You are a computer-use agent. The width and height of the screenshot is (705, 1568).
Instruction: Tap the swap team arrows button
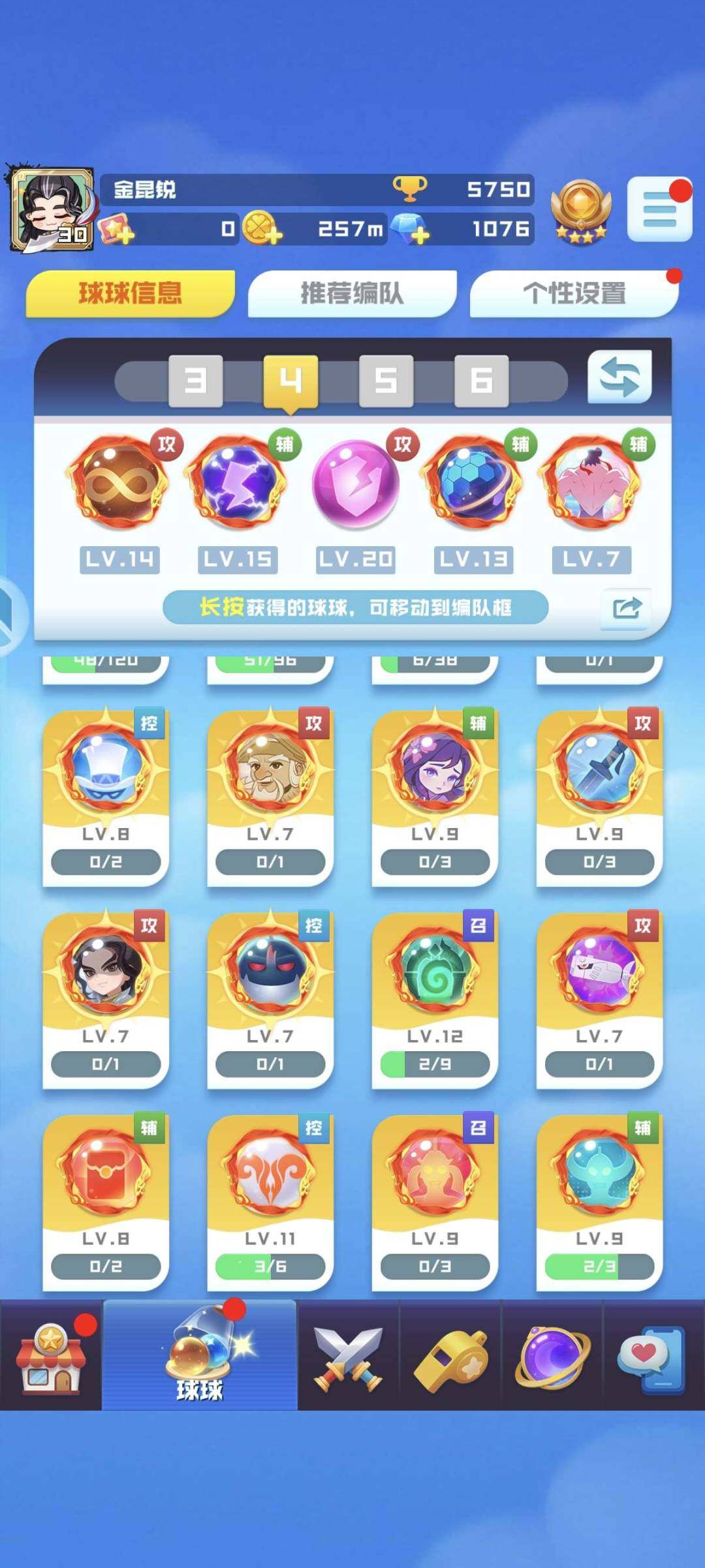[x=619, y=377]
